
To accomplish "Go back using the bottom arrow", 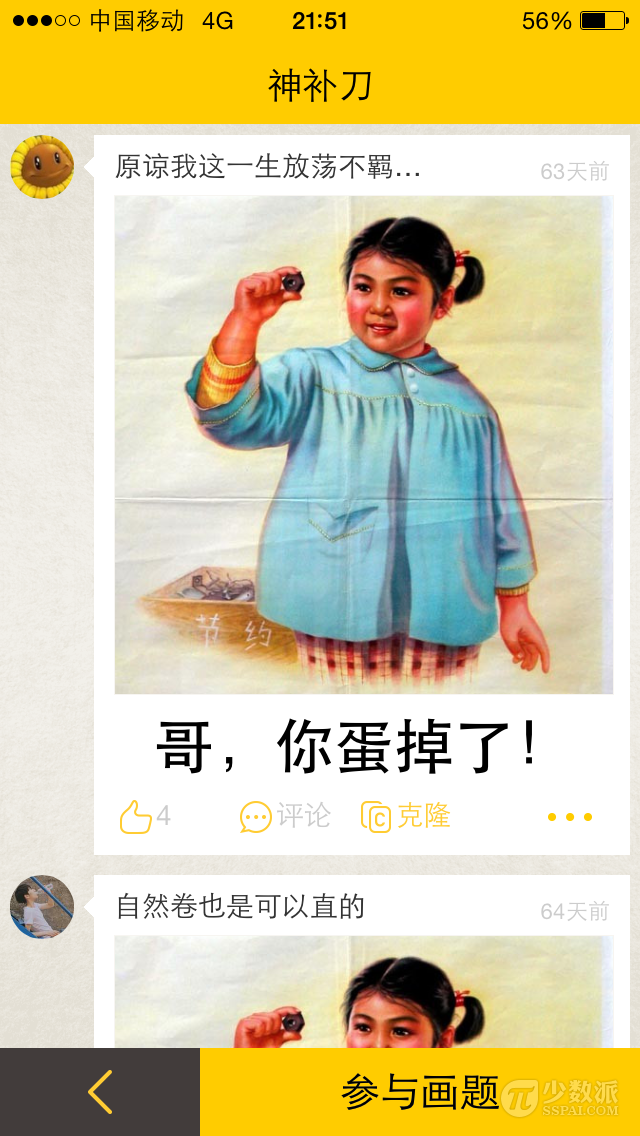I will [x=100, y=1092].
